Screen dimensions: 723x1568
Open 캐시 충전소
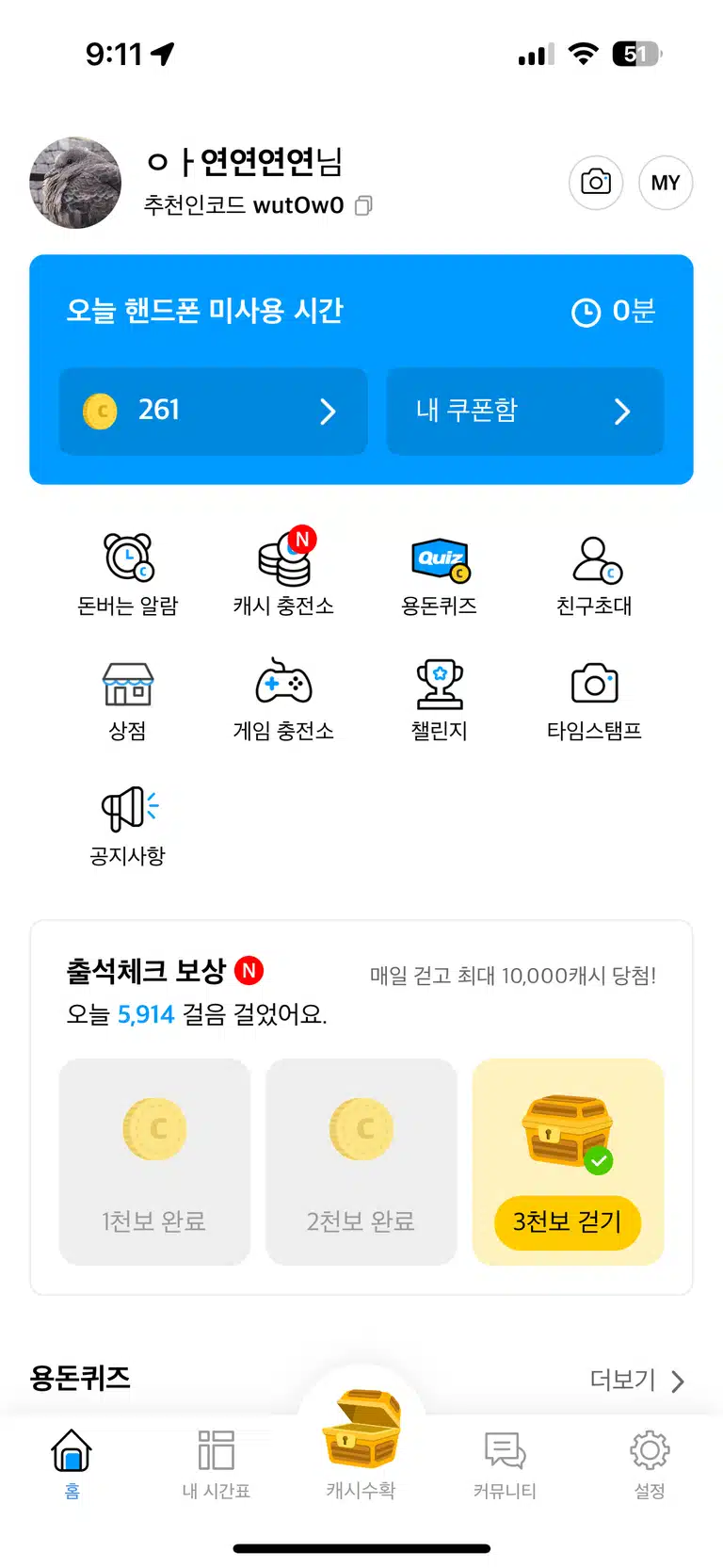pyautogui.click(x=283, y=574)
